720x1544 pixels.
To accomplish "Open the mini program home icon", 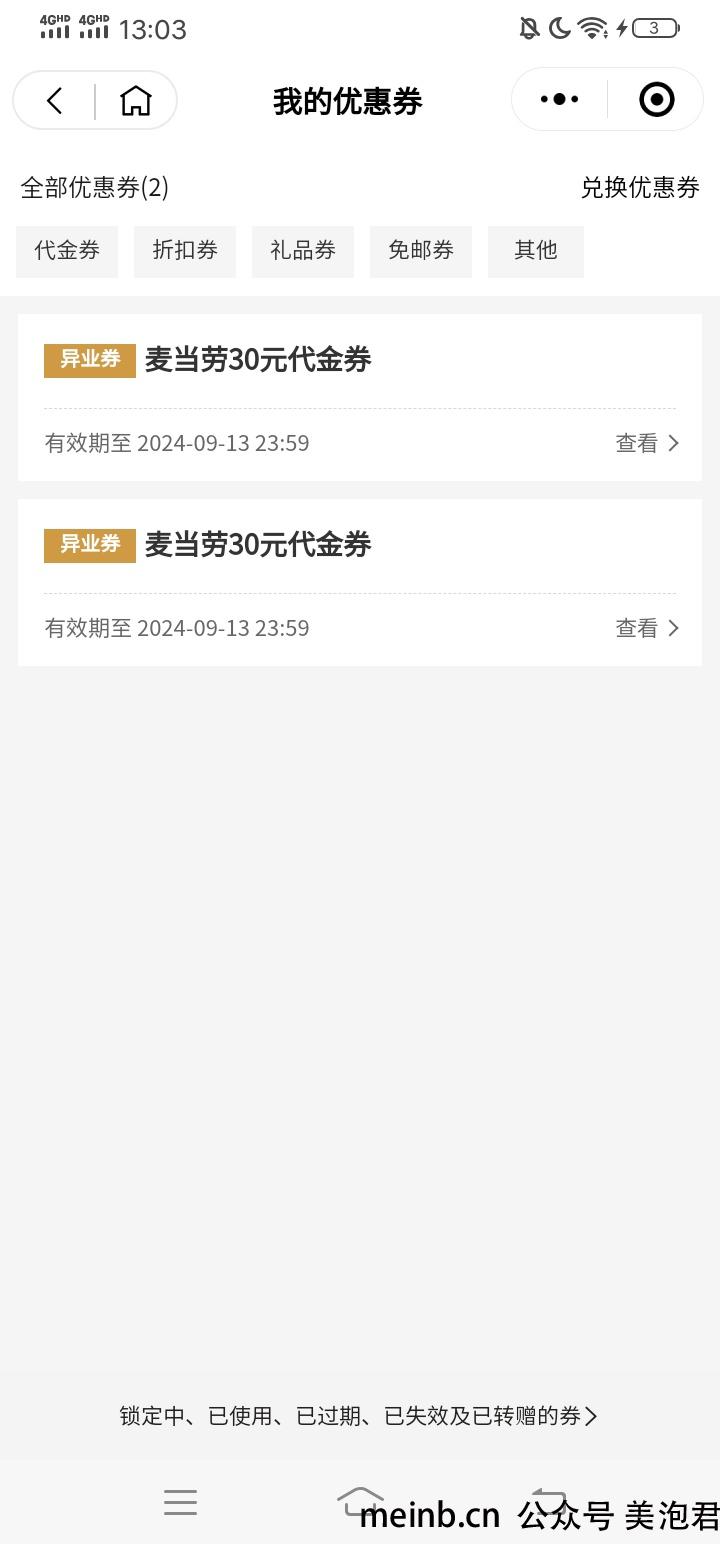I will point(136,100).
